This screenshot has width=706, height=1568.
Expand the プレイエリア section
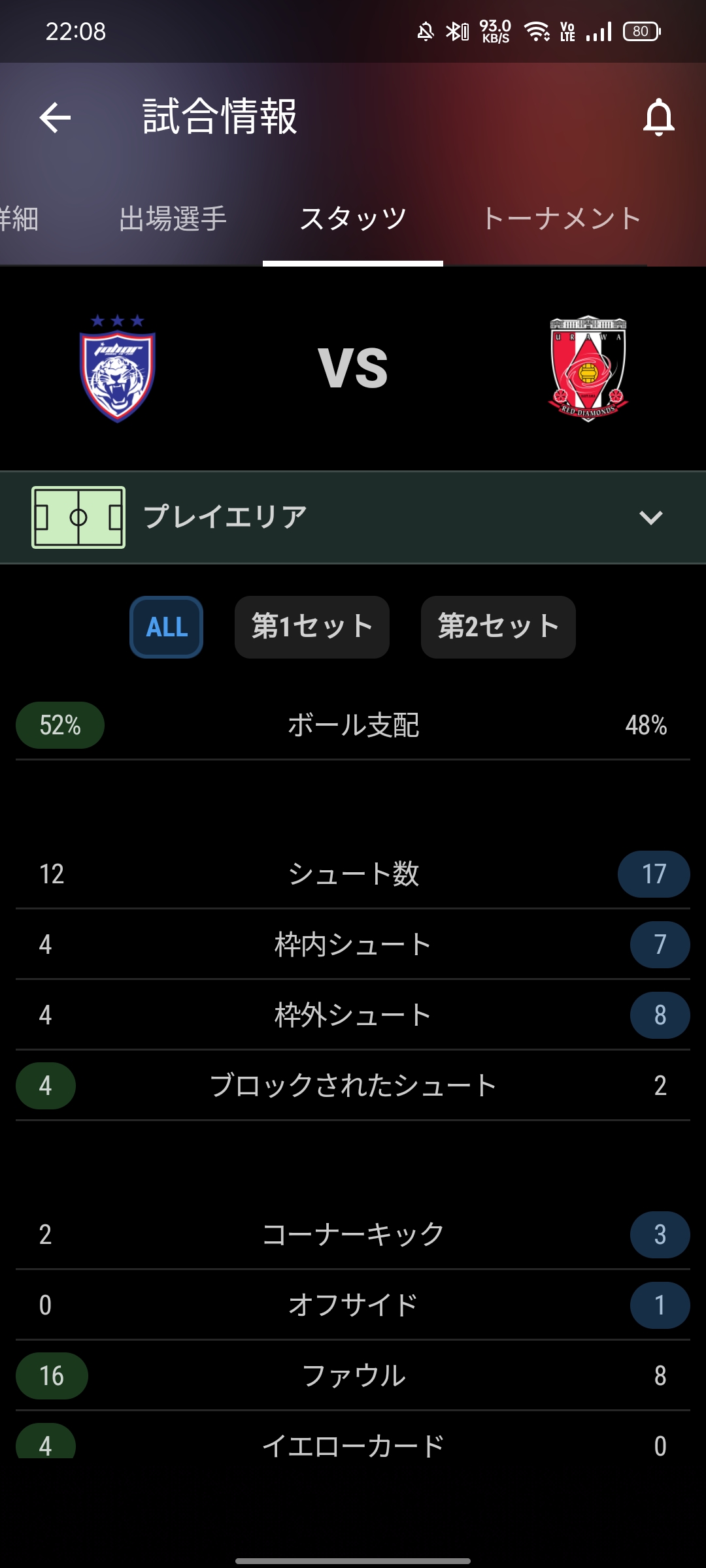point(353,517)
